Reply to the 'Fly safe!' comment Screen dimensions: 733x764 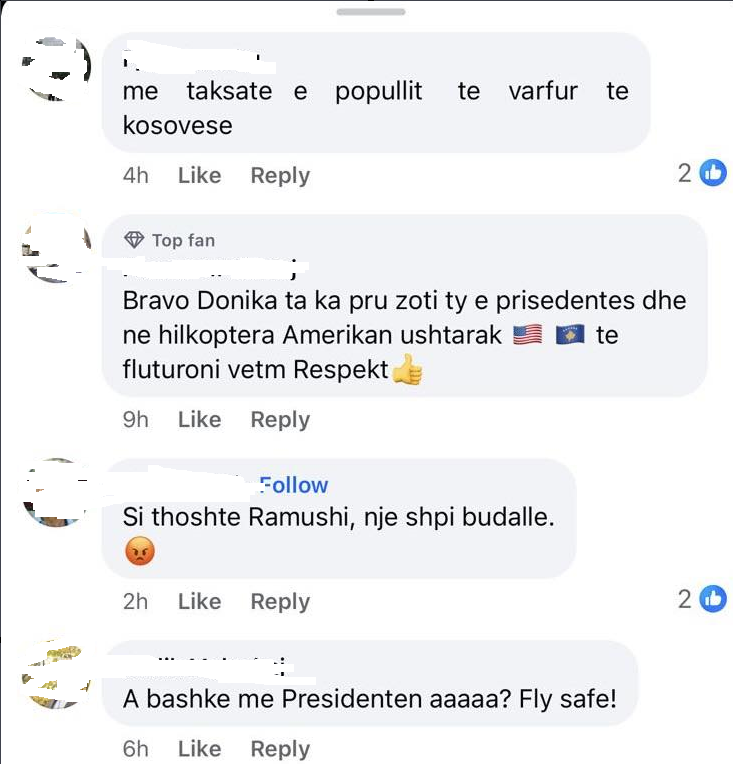click(280, 748)
